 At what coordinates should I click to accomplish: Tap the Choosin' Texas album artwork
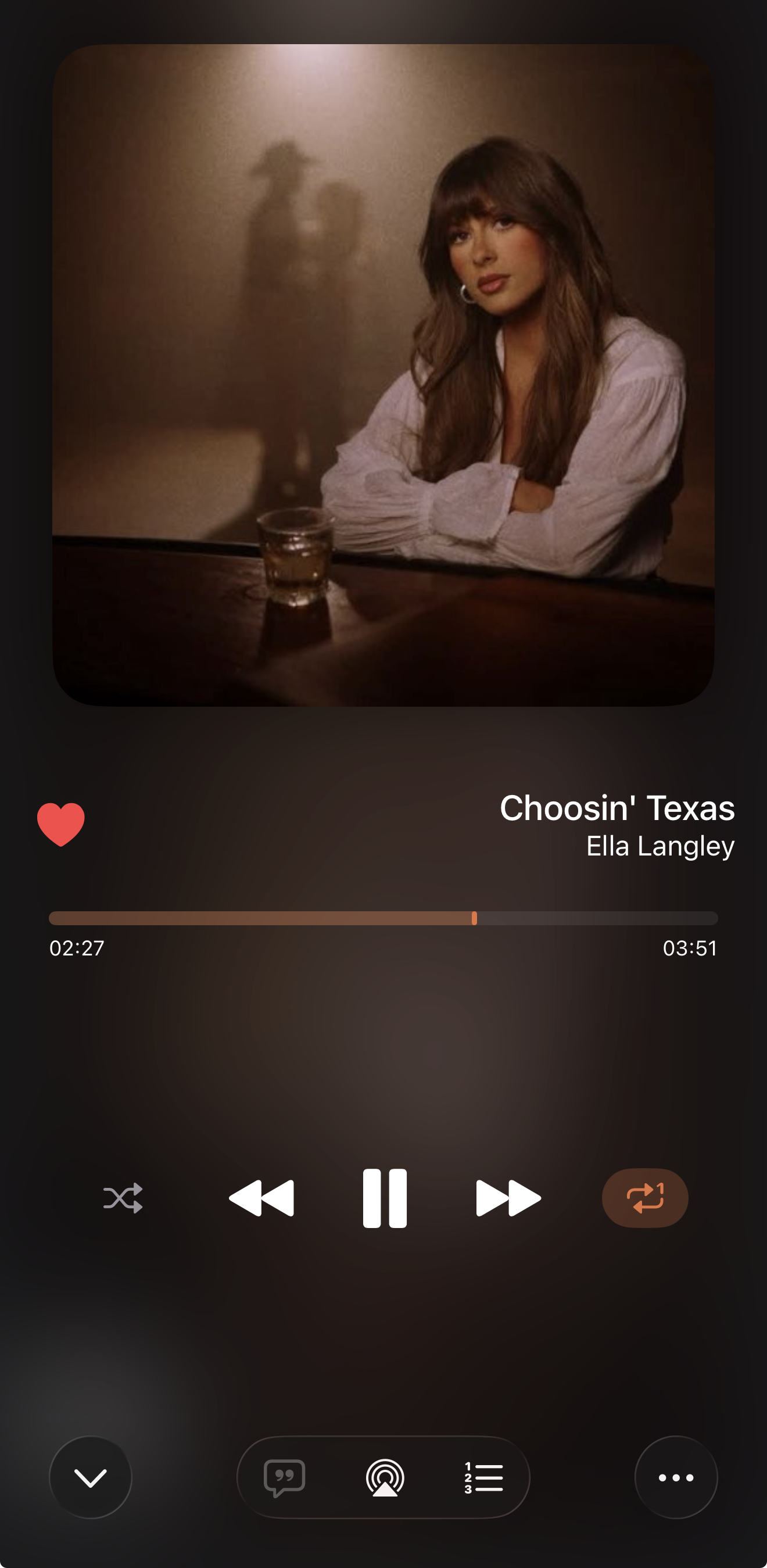[383, 375]
